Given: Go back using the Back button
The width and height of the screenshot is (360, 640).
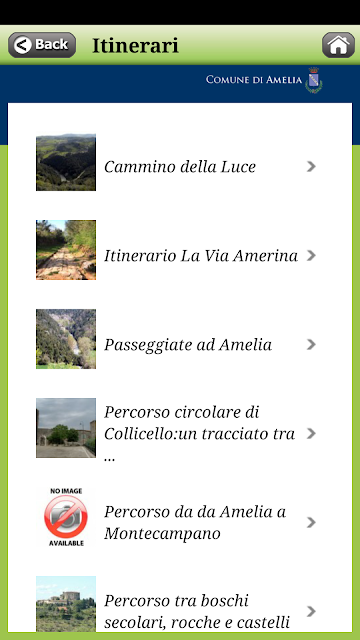Looking at the screenshot, I should 42,45.
